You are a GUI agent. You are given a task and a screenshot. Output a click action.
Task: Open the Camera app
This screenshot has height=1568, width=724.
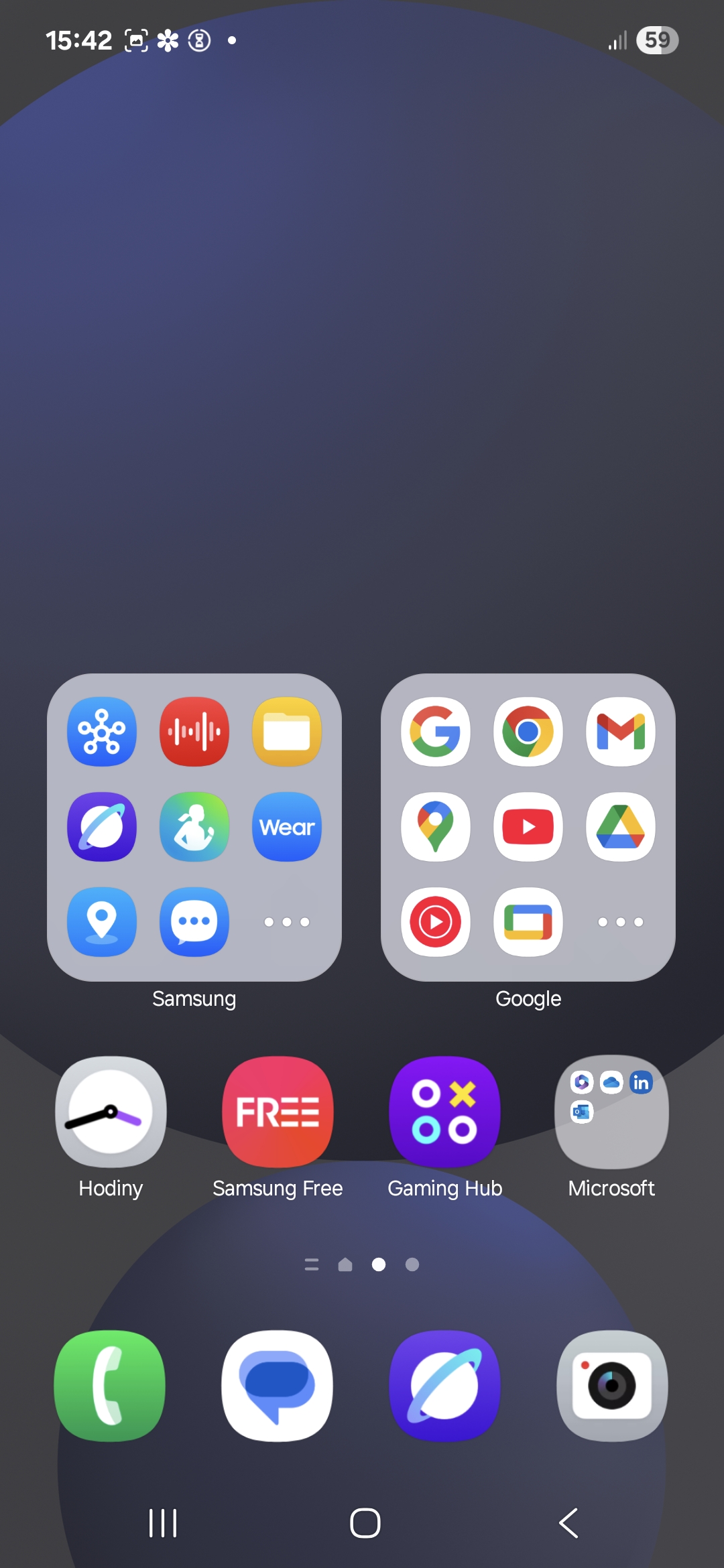(x=612, y=1386)
